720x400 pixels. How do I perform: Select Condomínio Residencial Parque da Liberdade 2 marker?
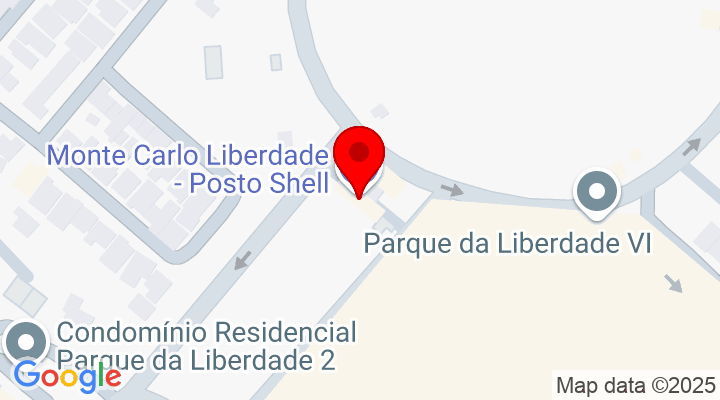point(22,341)
